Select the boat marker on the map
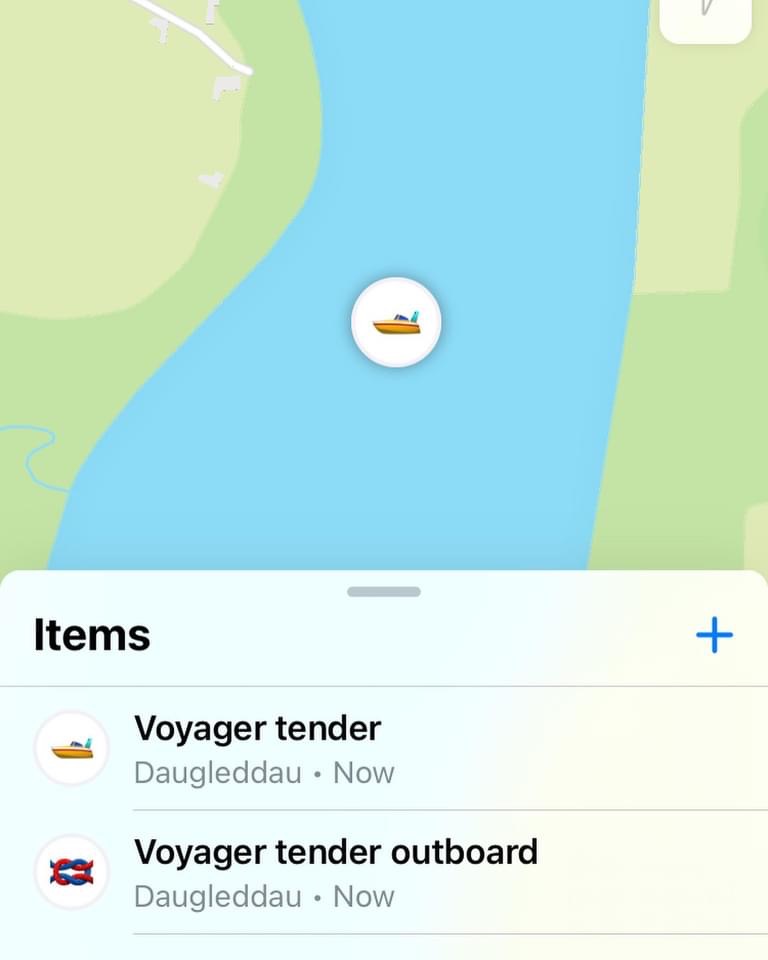The image size is (768, 960). 396,322
